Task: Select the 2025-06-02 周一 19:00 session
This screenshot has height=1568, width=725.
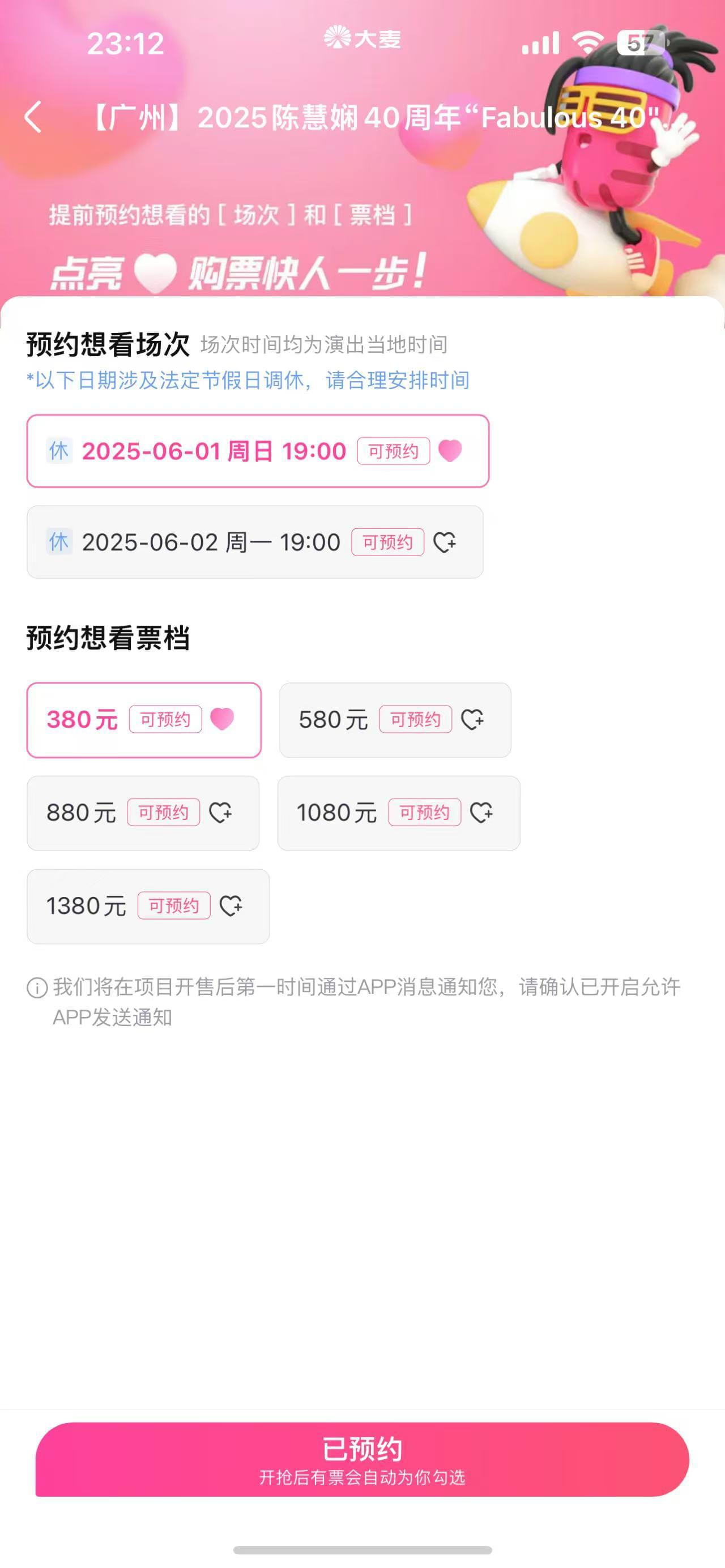Action: click(x=255, y=542)
